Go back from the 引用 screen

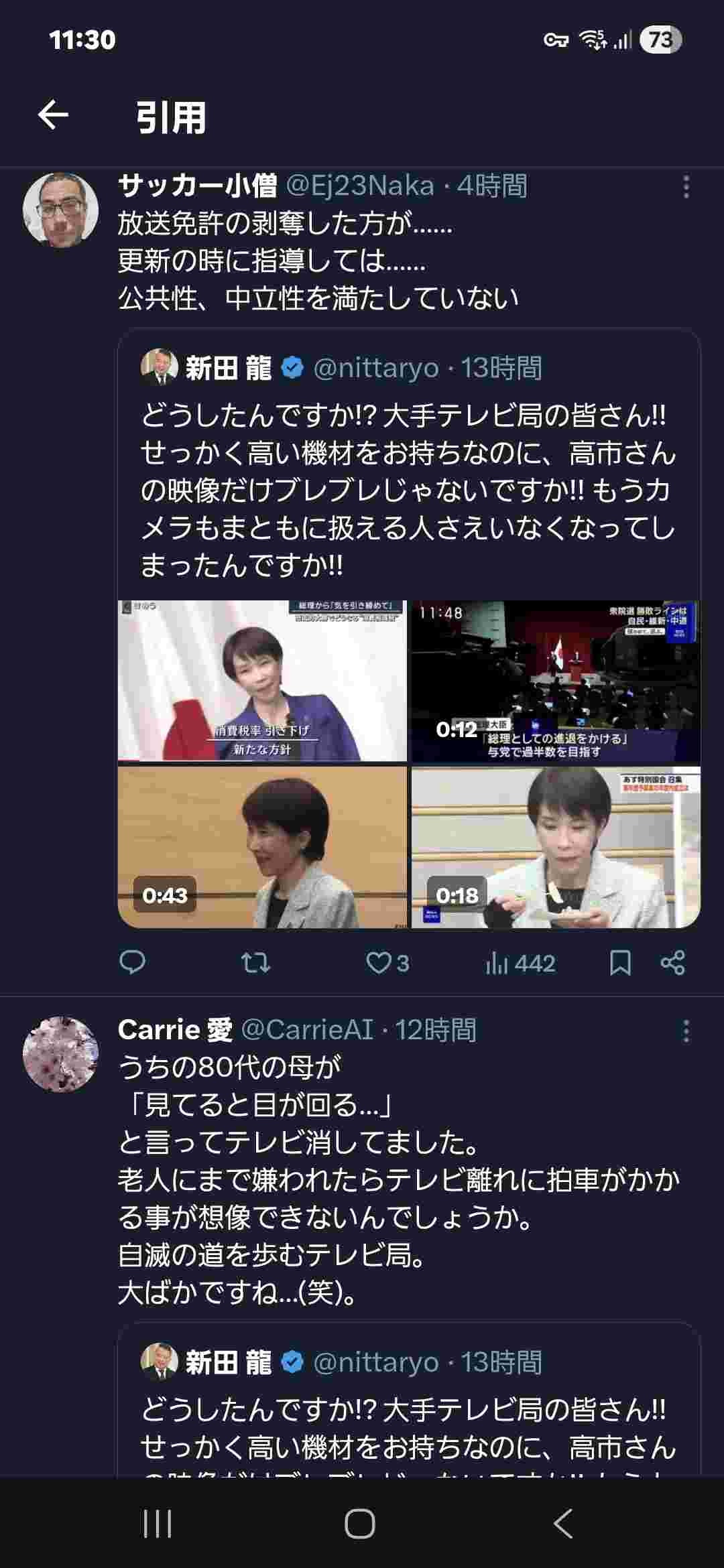53,115
